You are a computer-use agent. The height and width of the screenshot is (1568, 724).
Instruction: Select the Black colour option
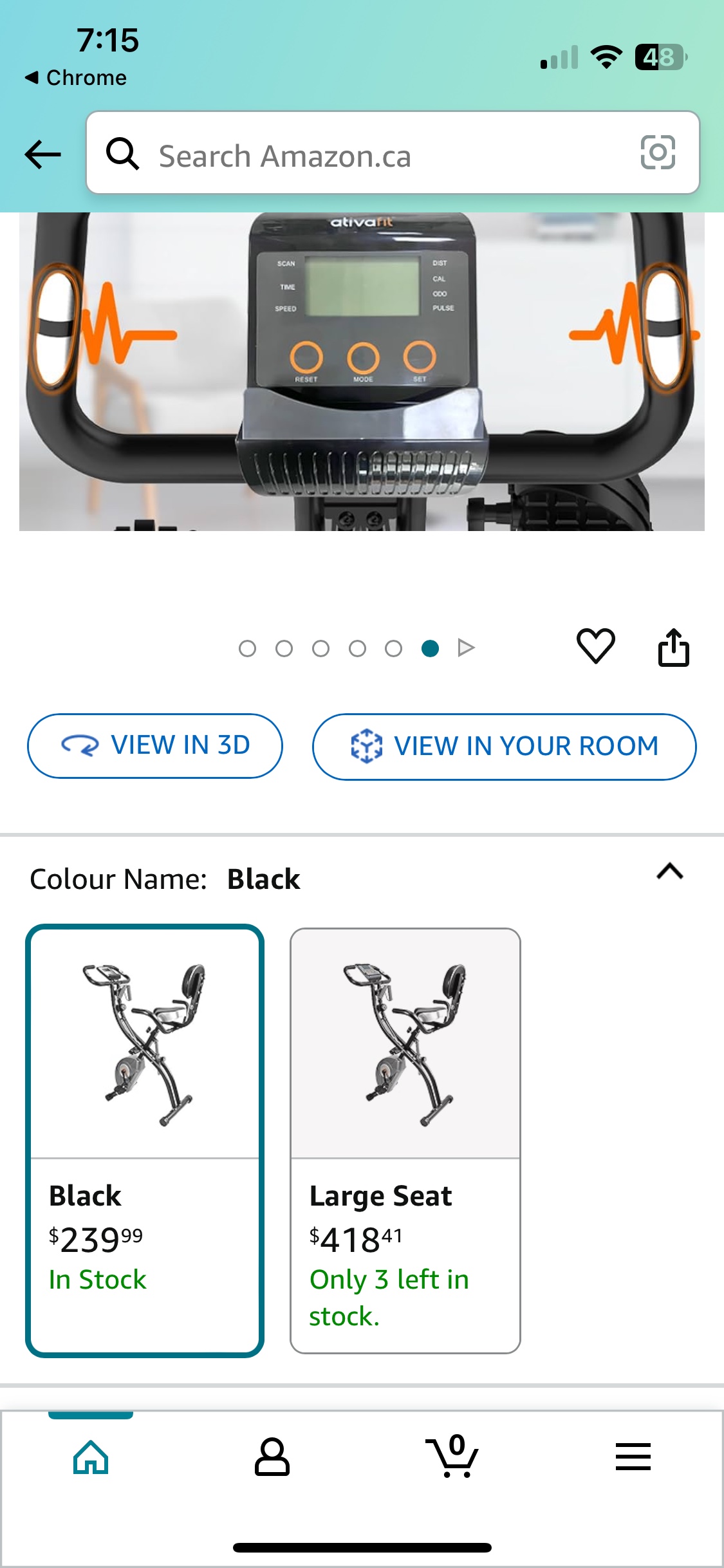click(145, 1140)
